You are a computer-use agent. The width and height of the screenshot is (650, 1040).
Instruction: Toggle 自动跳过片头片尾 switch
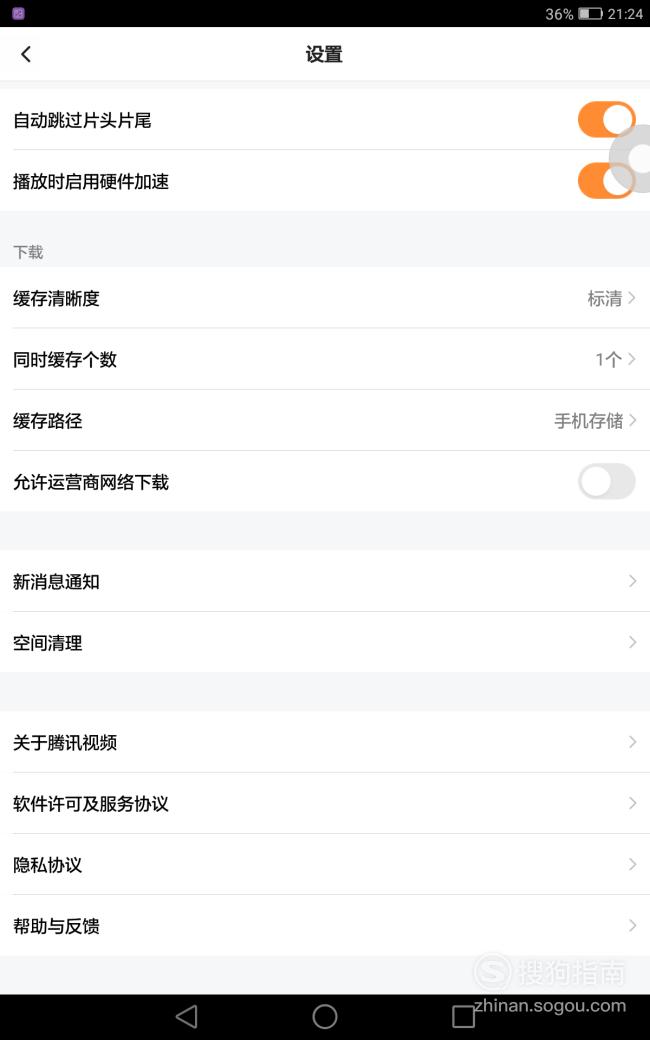tap(606, 119)
